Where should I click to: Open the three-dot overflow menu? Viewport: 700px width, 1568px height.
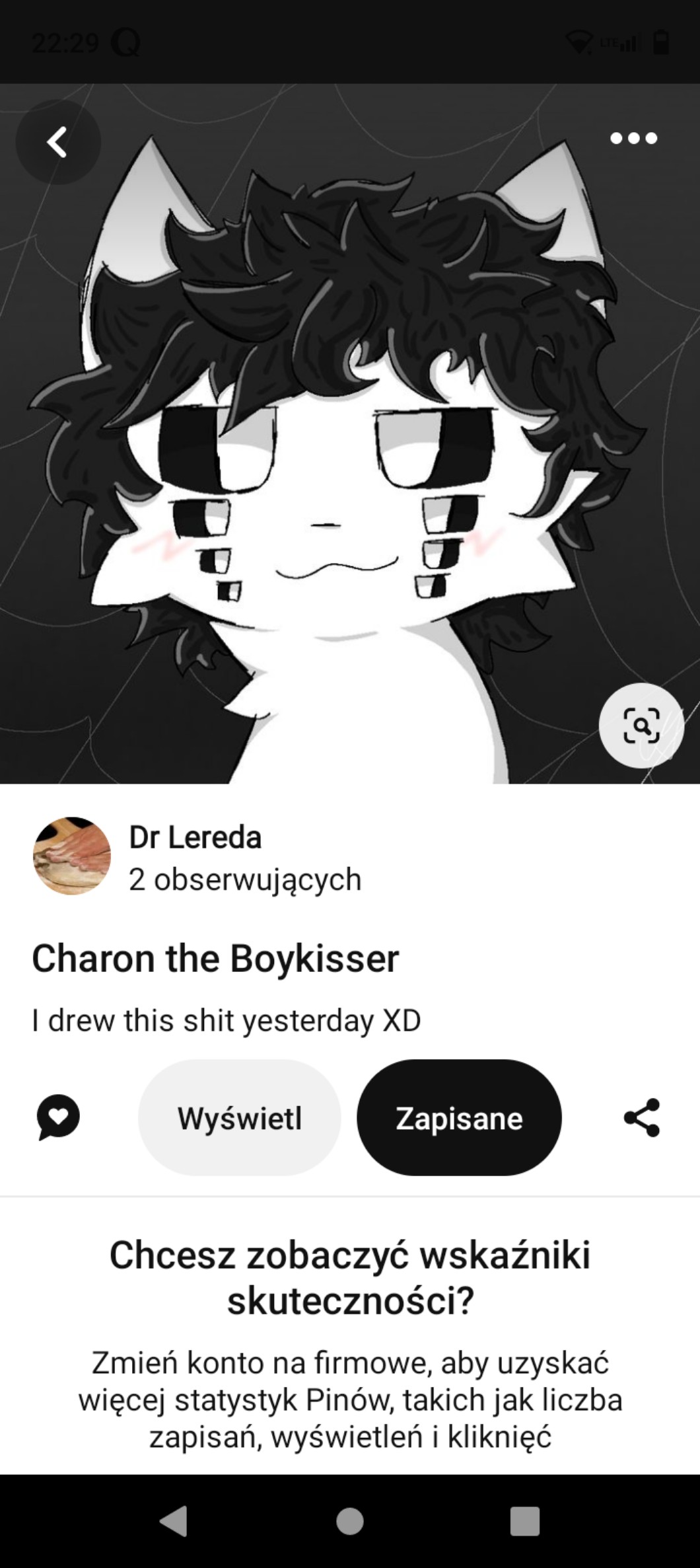pos(633,138)
